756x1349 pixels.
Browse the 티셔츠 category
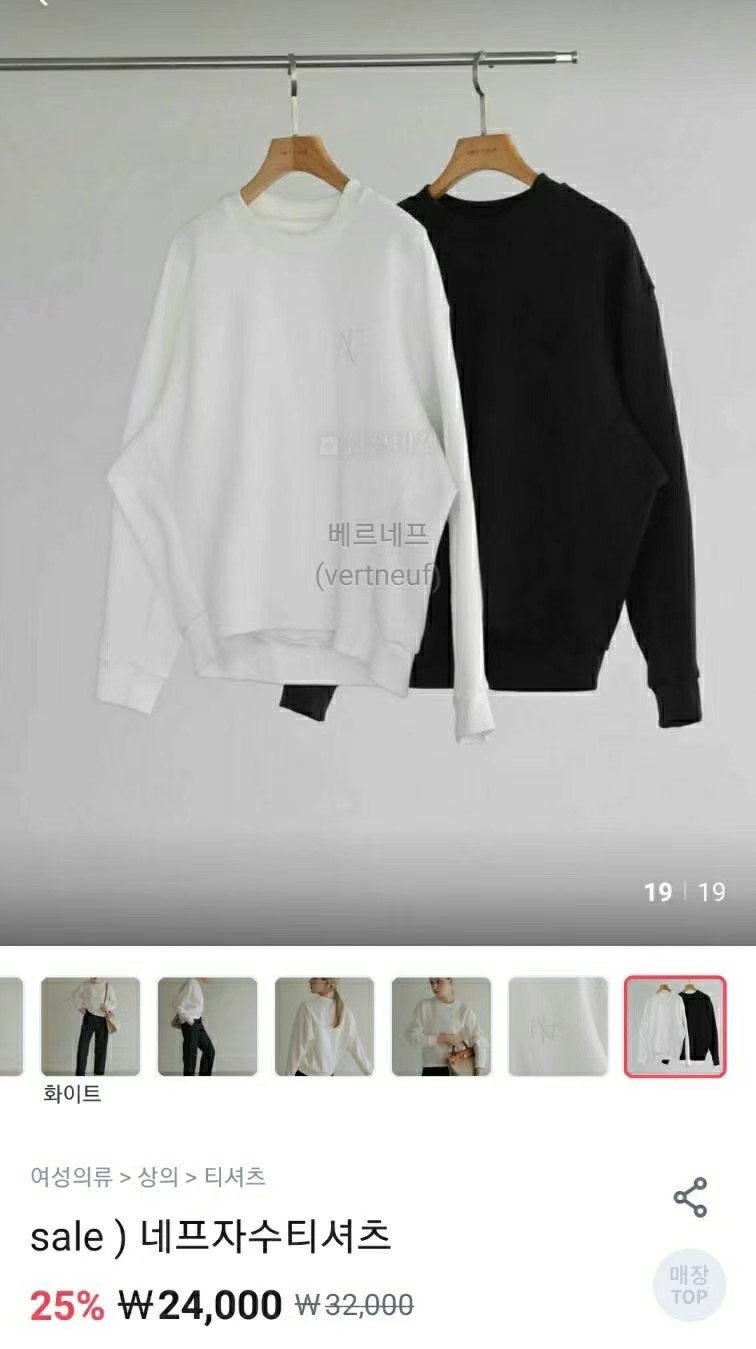(x=234, y=1177)
